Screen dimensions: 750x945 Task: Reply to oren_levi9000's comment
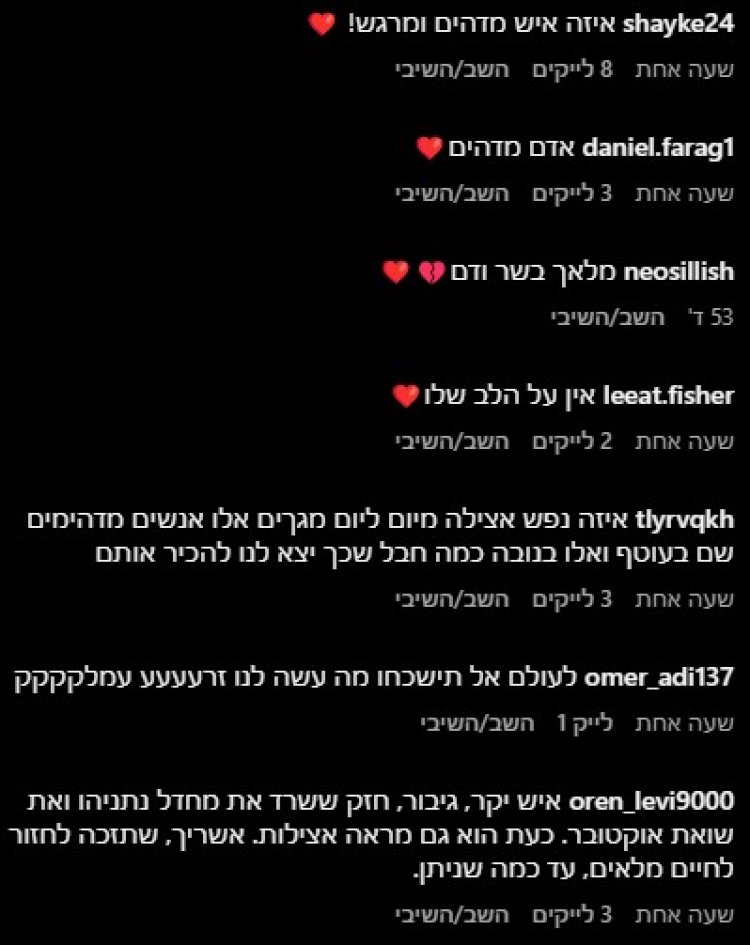(452, 913)
